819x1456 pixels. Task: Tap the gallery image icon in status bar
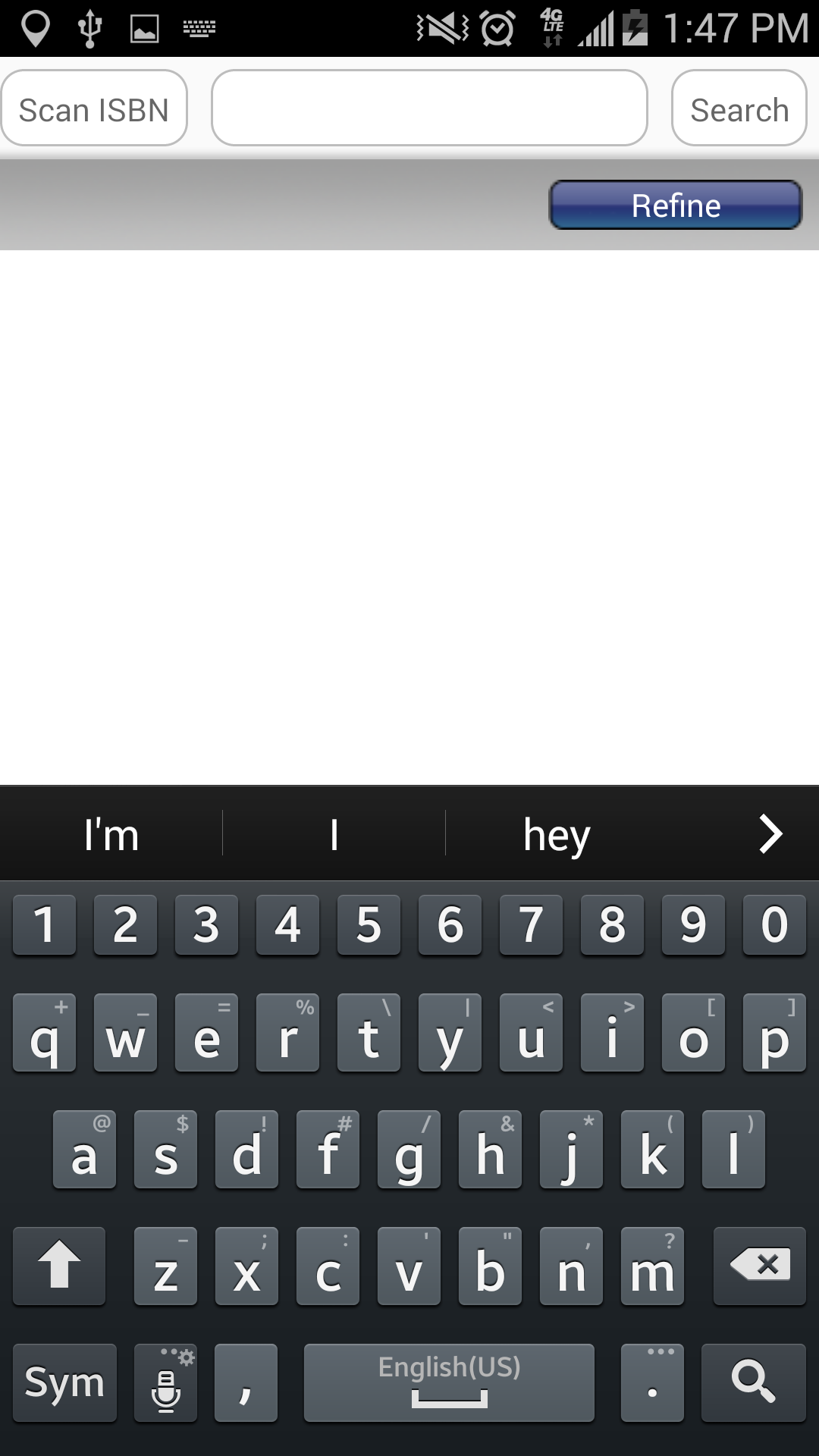[x=146, y=27]
